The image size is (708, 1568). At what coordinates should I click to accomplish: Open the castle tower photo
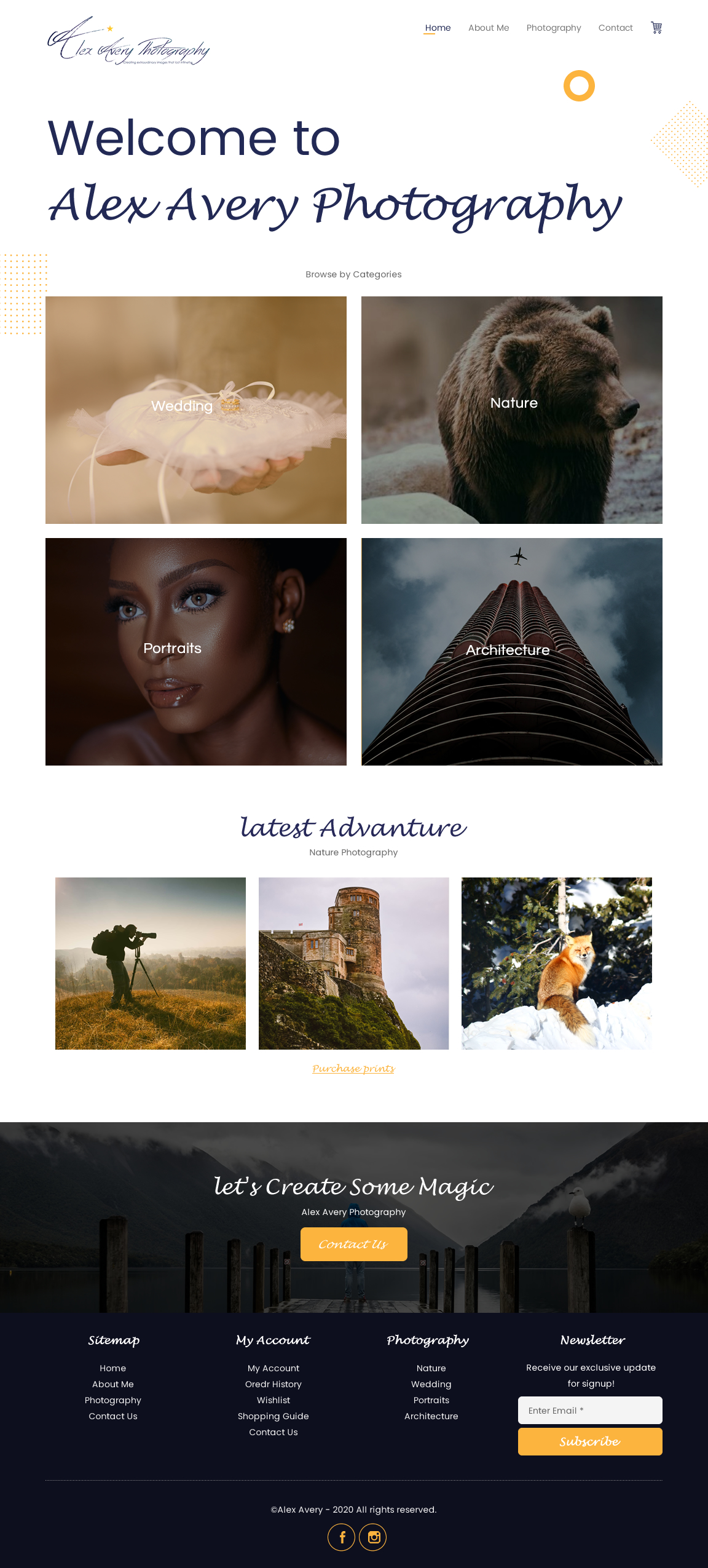[x=353, y=963]
